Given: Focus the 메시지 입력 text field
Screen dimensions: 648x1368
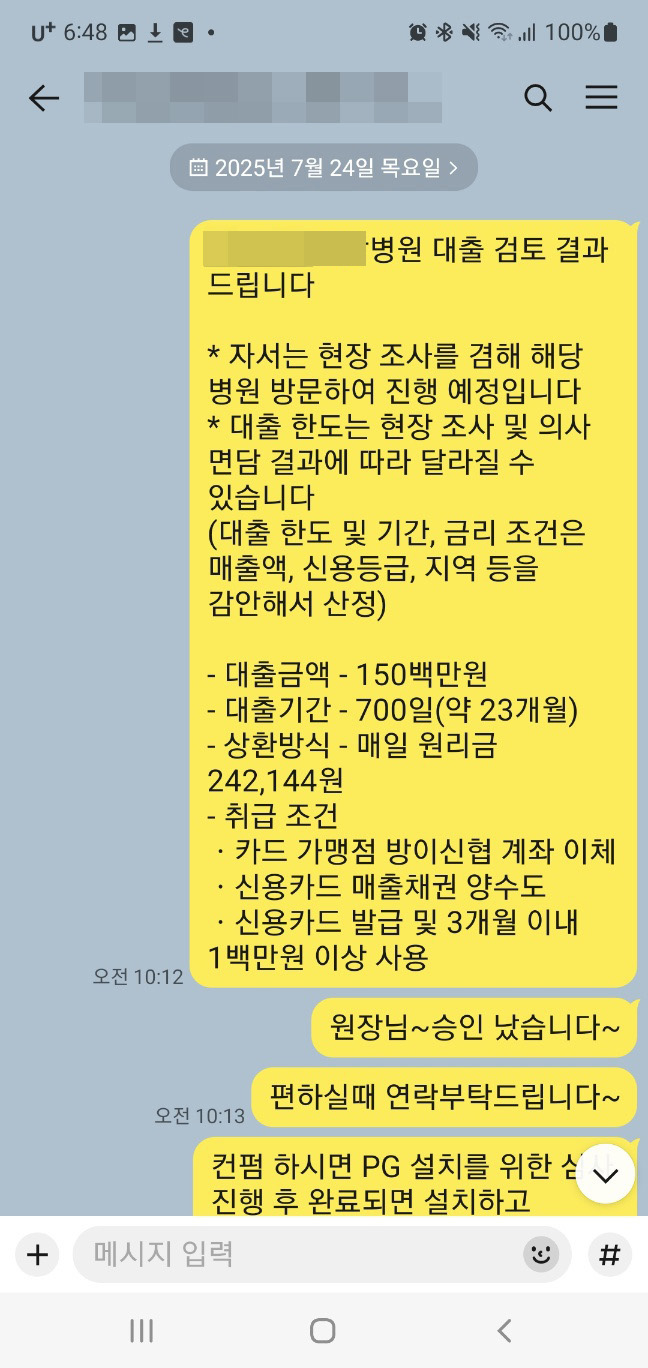Looking at the screenshot, I should tap(300, 1254).
